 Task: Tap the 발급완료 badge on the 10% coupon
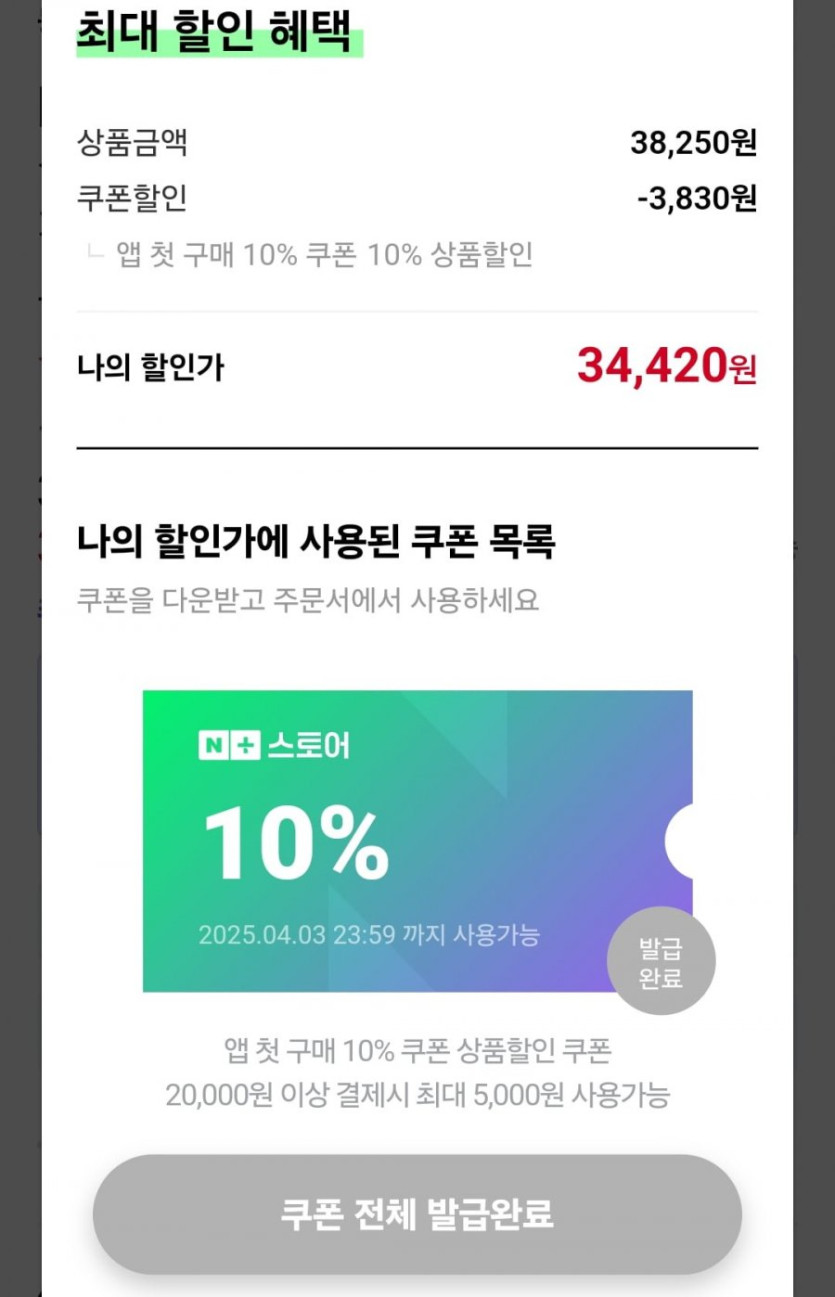click(661, 960)
